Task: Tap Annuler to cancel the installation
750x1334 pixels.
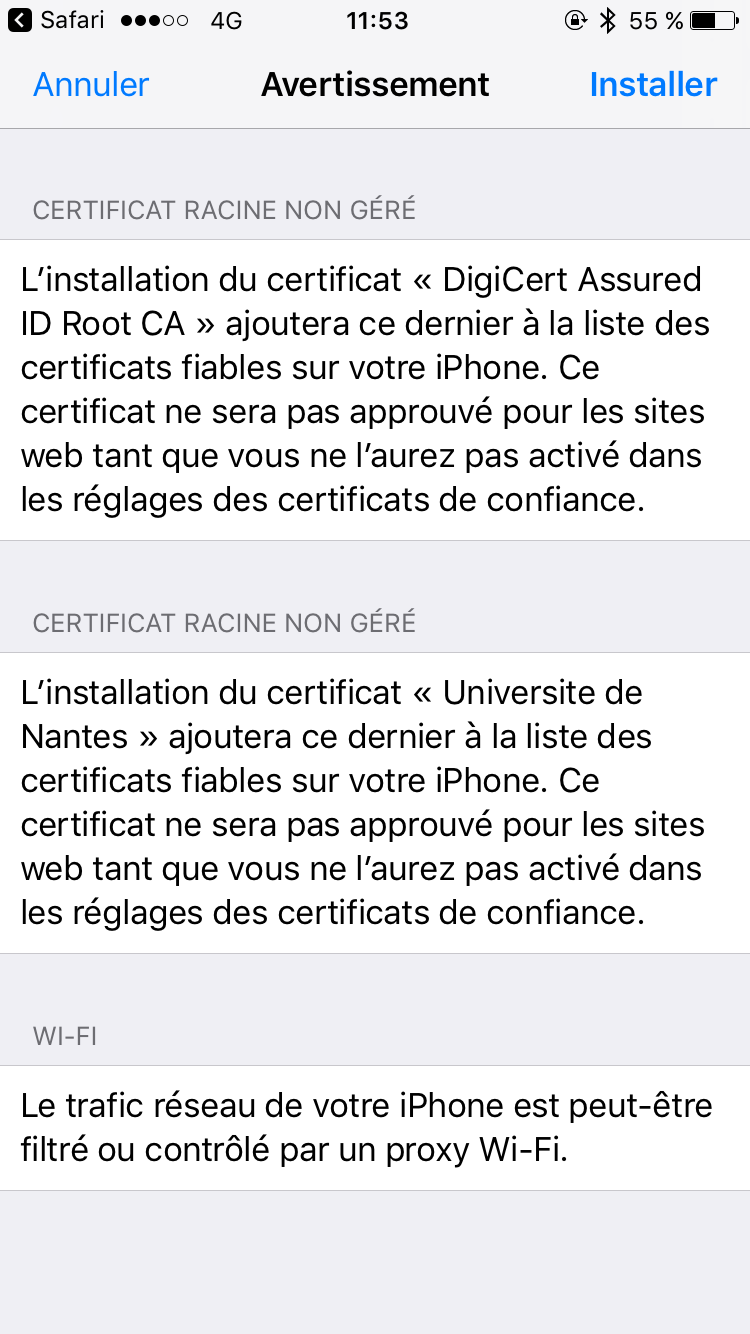Action: (91, 85)
